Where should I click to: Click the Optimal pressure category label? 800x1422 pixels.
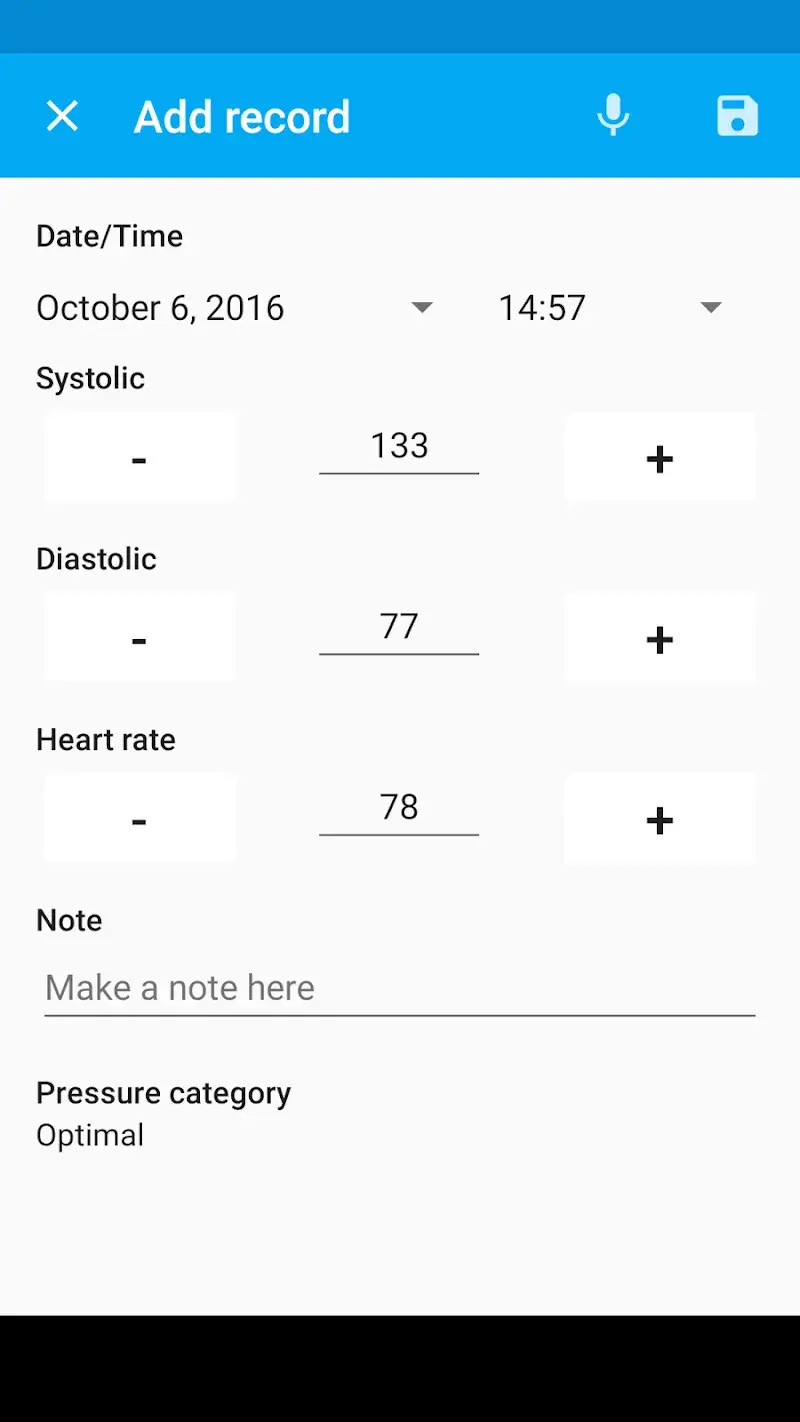(x=90, y=1135)
